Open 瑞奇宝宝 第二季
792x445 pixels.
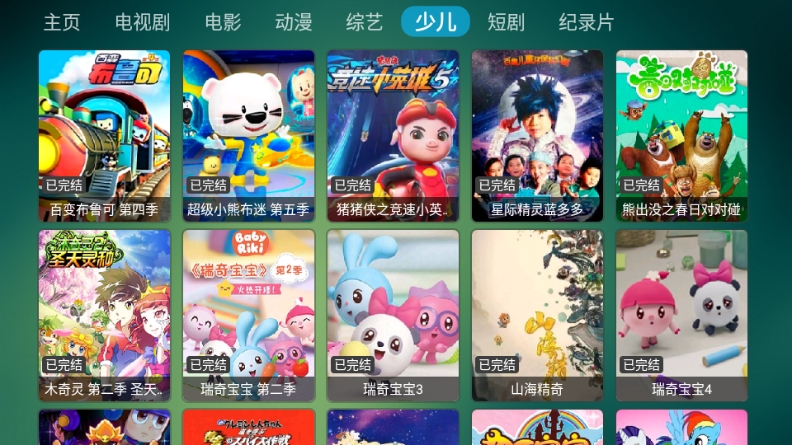[x=248, y=315]
